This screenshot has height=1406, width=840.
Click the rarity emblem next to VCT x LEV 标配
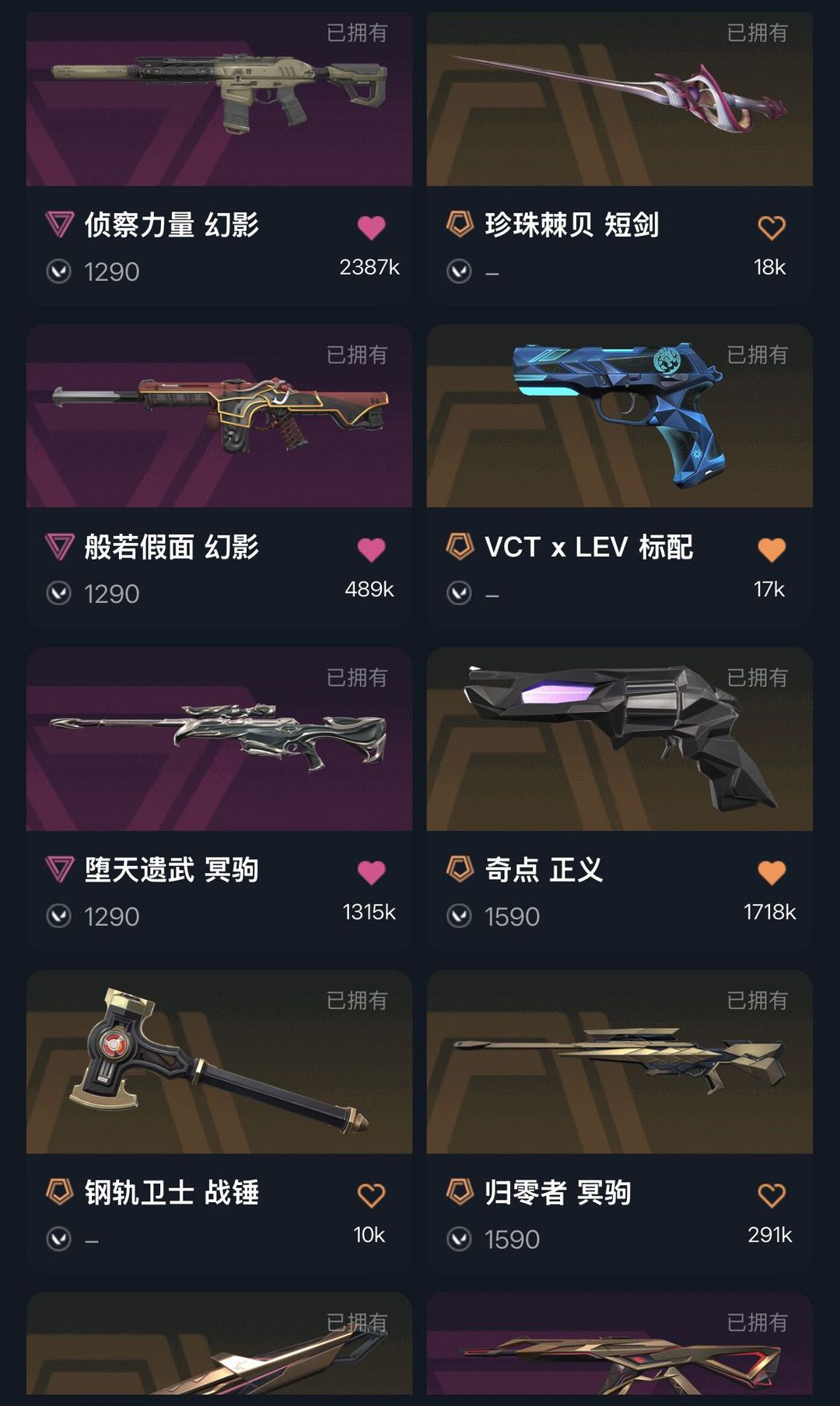(x=459, y=548)
